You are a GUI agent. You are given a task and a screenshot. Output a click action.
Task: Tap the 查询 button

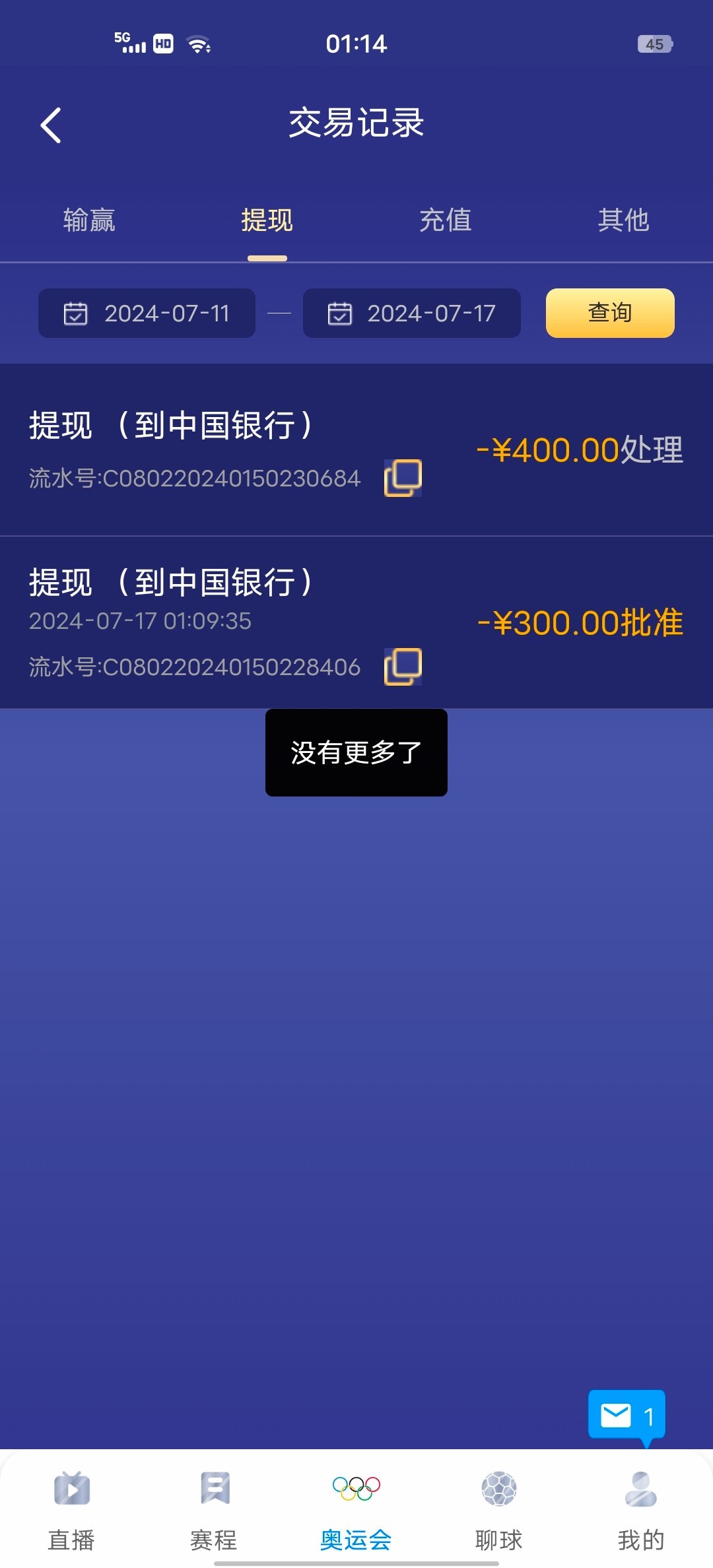(x=609, y=313)
